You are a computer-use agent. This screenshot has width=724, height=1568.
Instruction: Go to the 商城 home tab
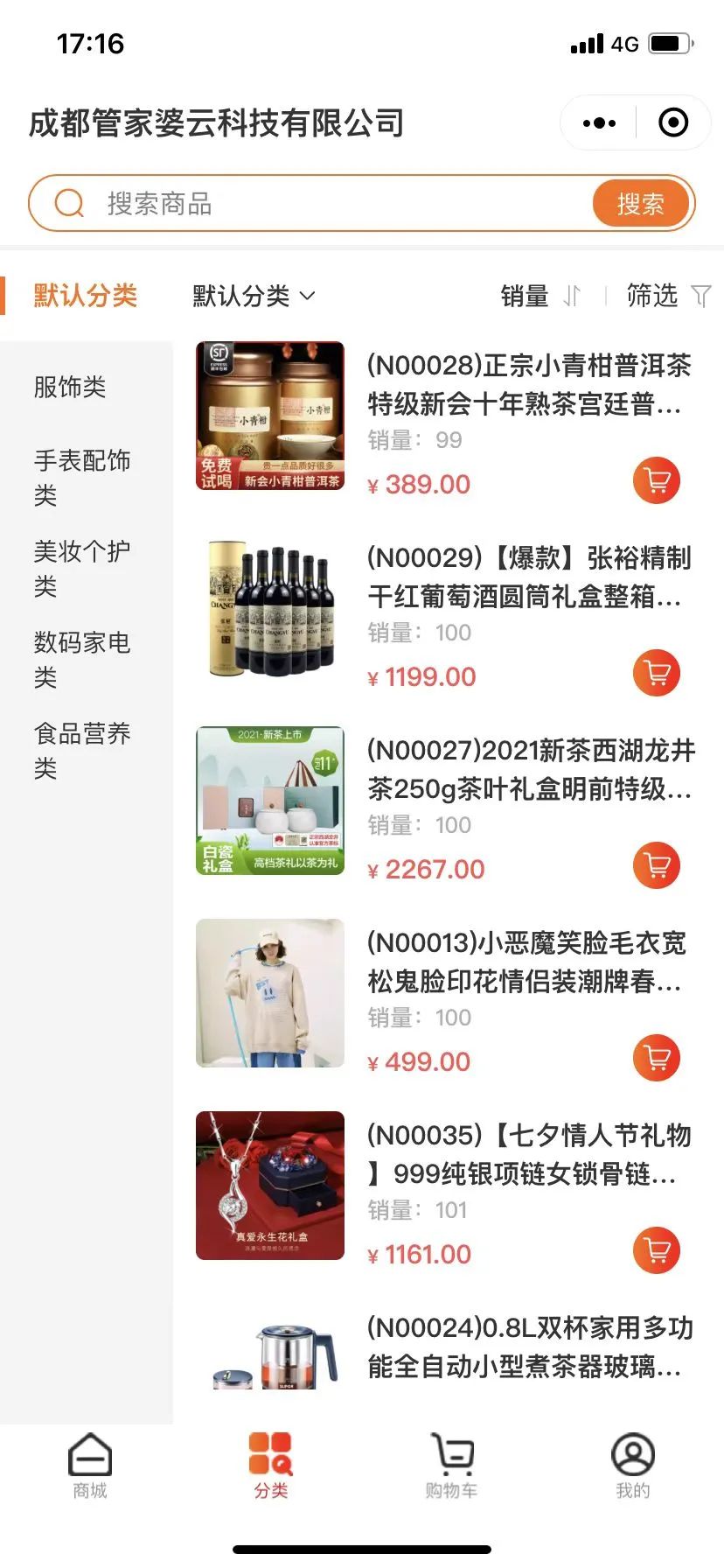pyautogui.click(x=90, y=1466)
